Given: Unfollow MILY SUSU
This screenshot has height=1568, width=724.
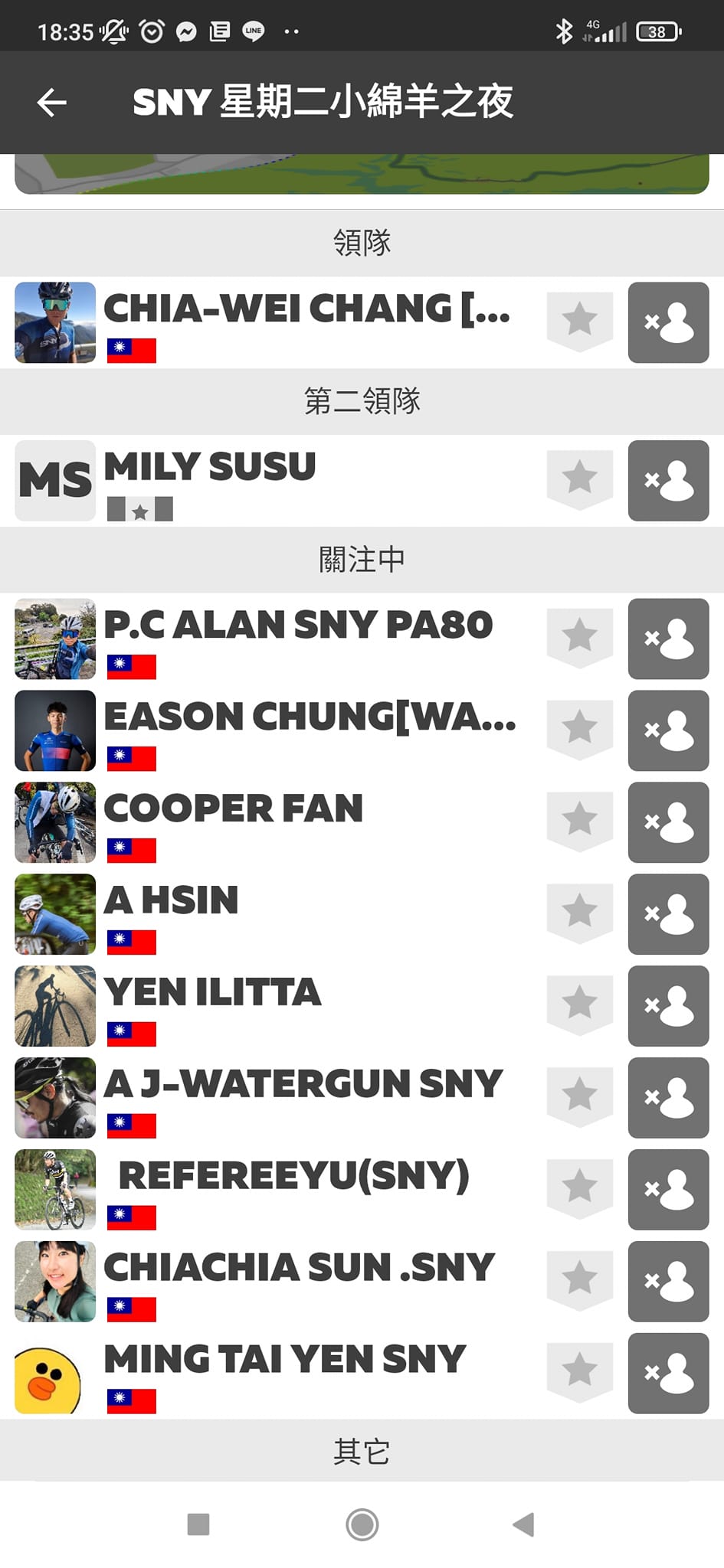Looking at the screenshot, I should (x=668, y=481).
